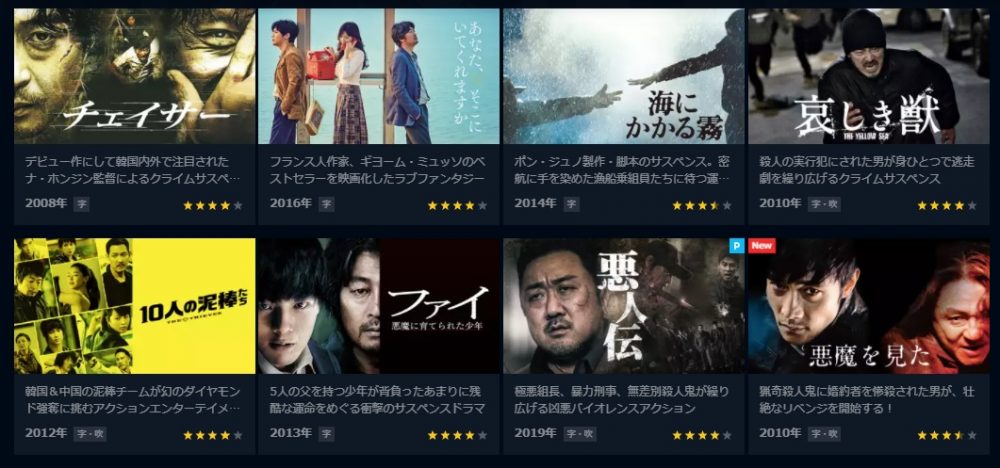
Task: Open the チェイサー movie card
Action: pyautogui.click(x=134, y=78)
